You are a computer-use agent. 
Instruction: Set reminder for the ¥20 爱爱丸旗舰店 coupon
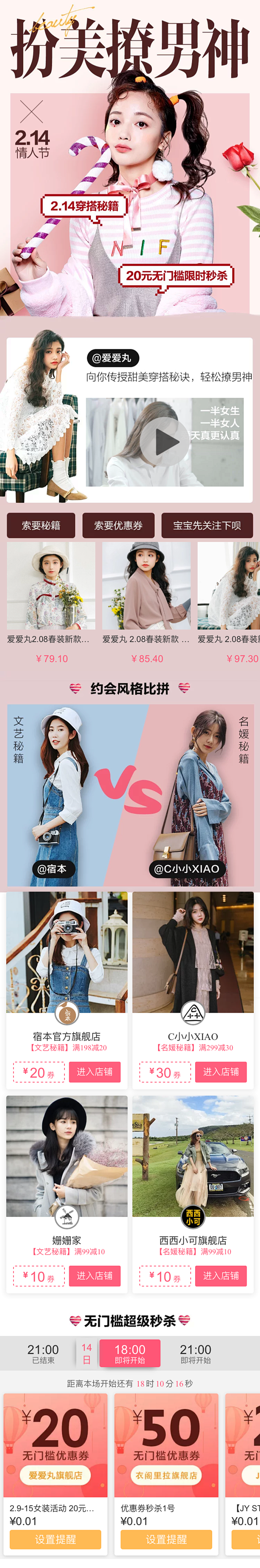coord(55,1539)
